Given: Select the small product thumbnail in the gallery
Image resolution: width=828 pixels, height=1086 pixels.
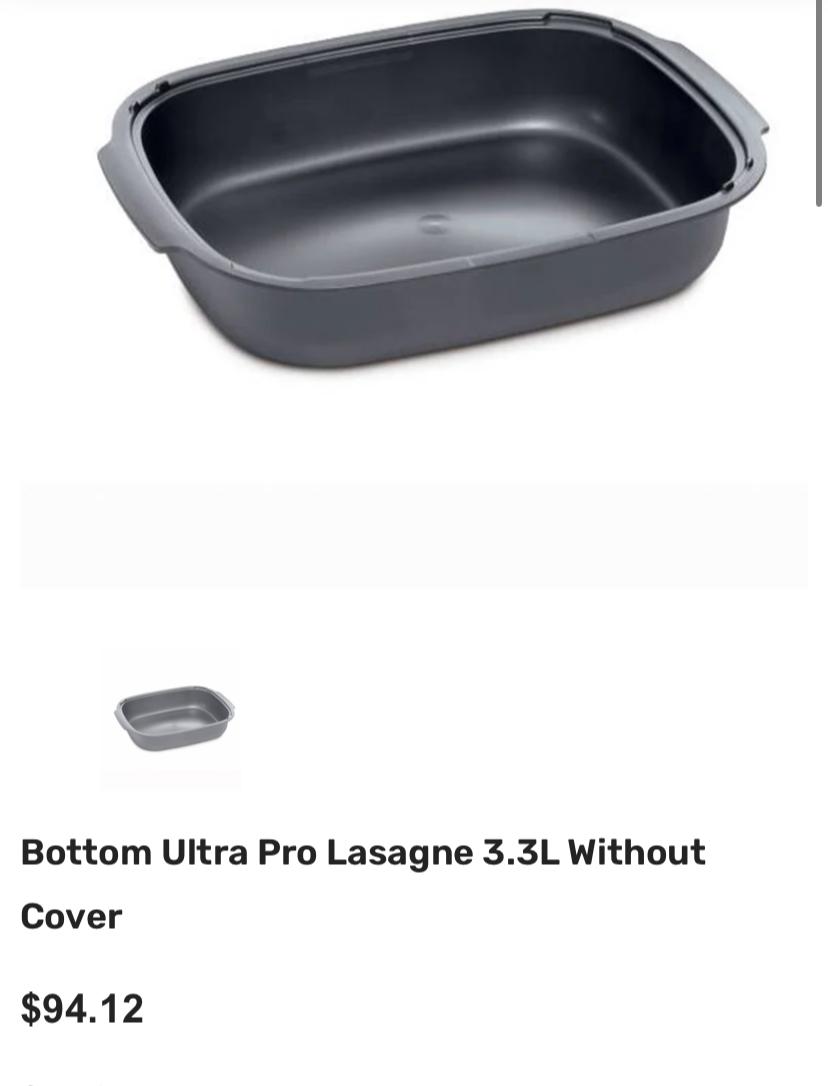Looking at the screenshot, I should coord(172,718).
